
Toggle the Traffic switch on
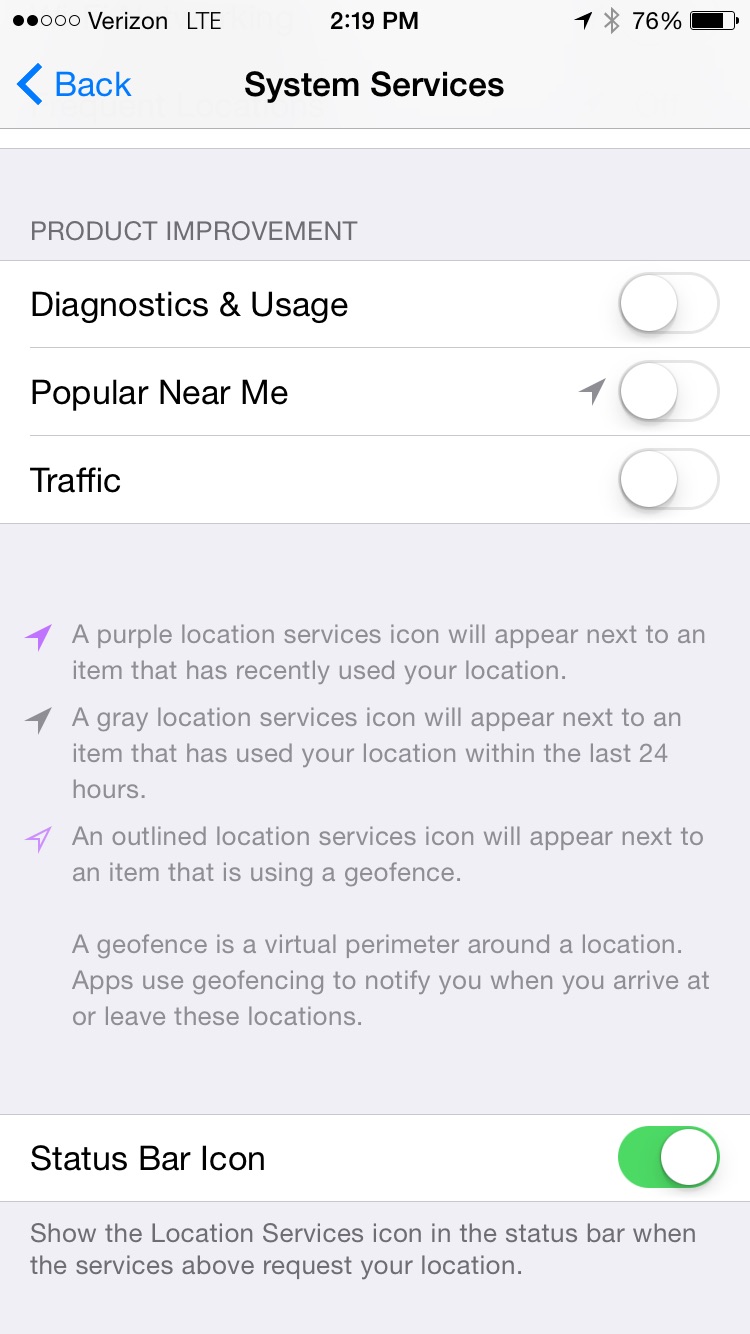point(669,480)
